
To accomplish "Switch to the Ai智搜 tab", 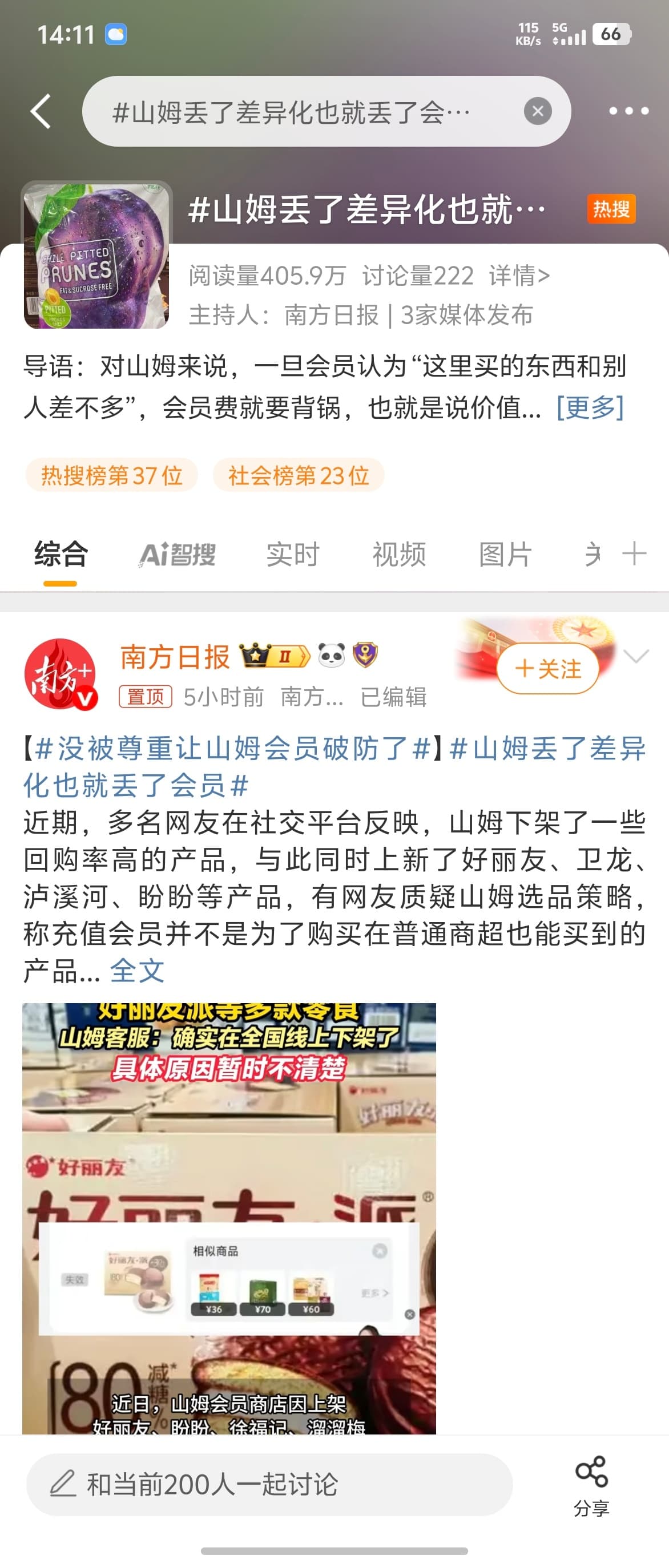I will click(x=177, y=554).
